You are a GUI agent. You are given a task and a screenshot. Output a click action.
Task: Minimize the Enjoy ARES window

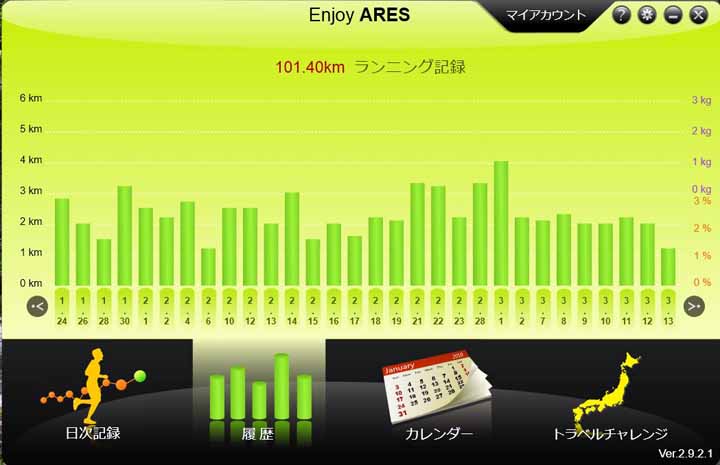(x=673, y=15)
